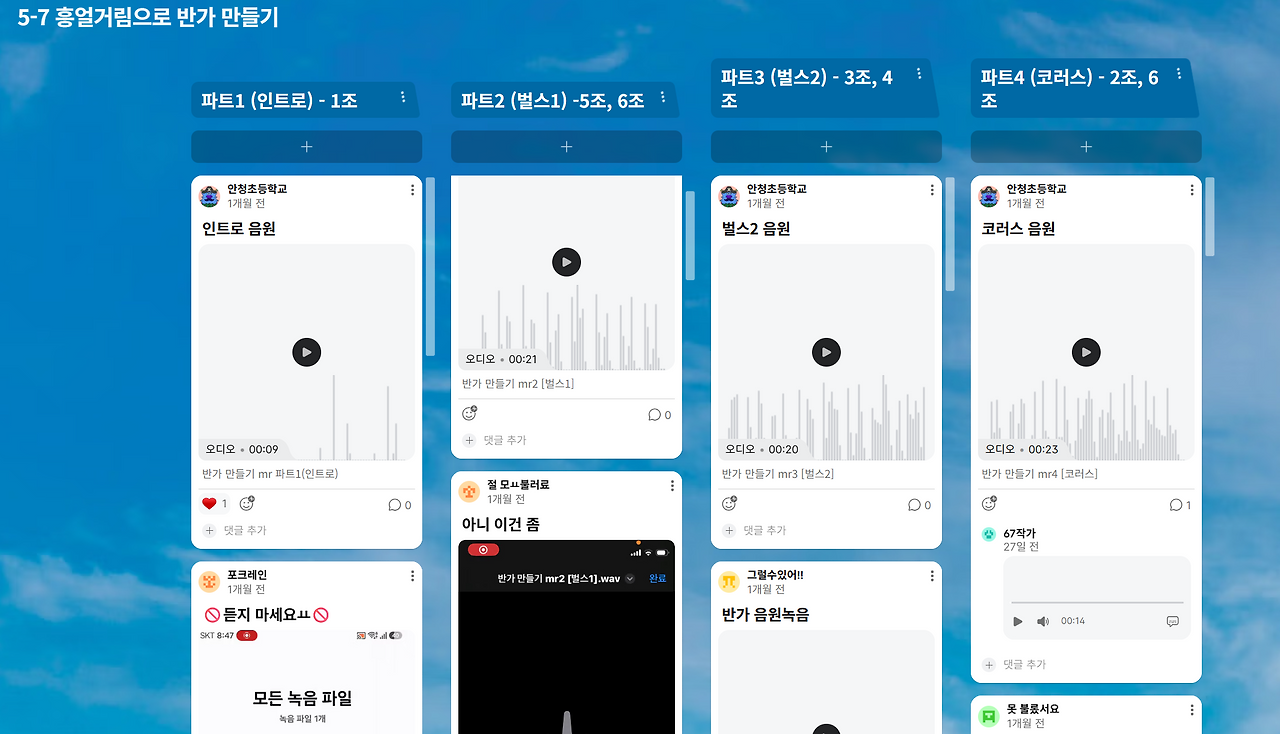
Task: Play 67작가's 00:14 audio comment
Action: coord(1018,621)
